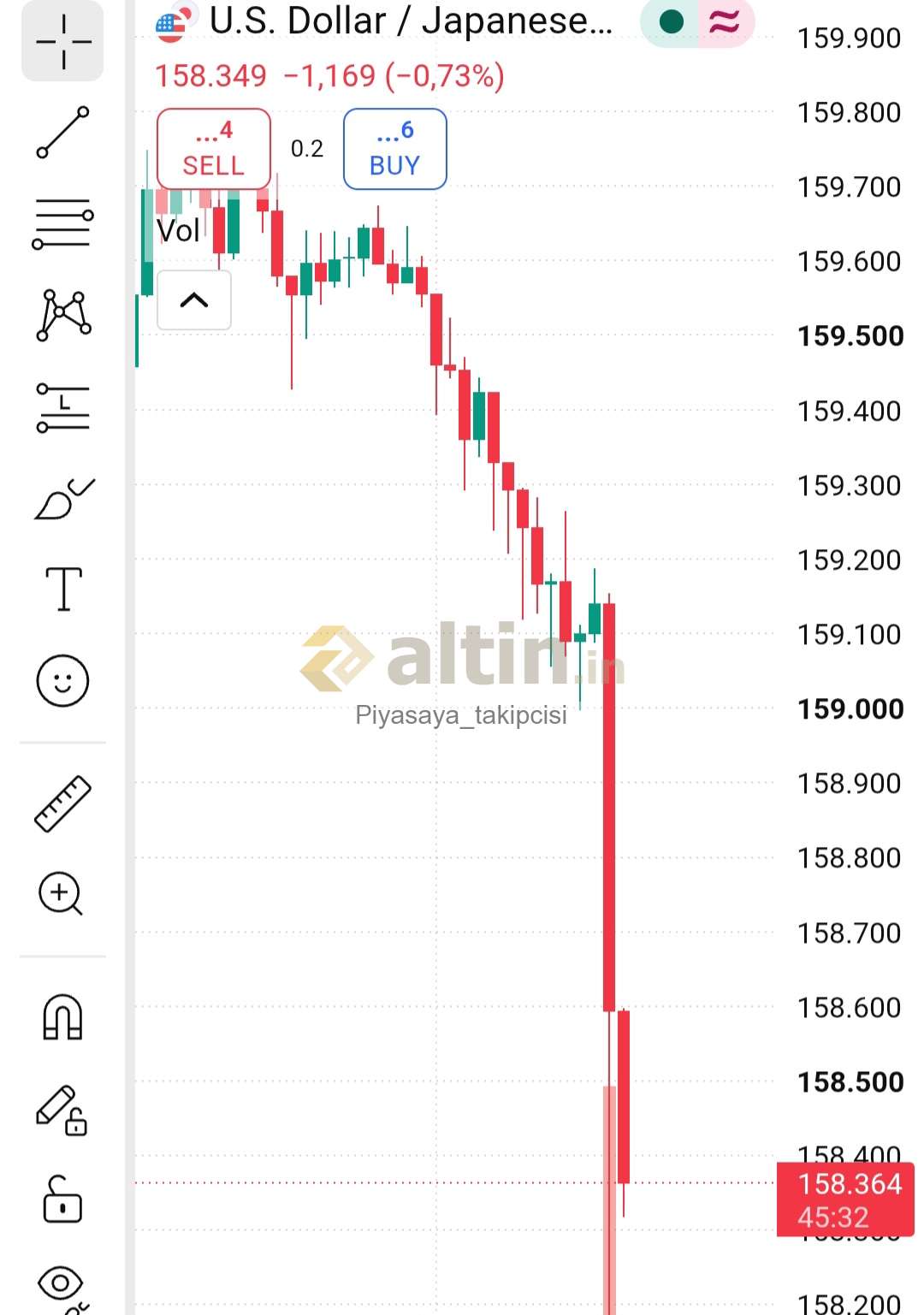The height and width of the screenshot is (1315, 924).
Task: Choose the trend line drawing tool
Action: (x=62, y=133)
